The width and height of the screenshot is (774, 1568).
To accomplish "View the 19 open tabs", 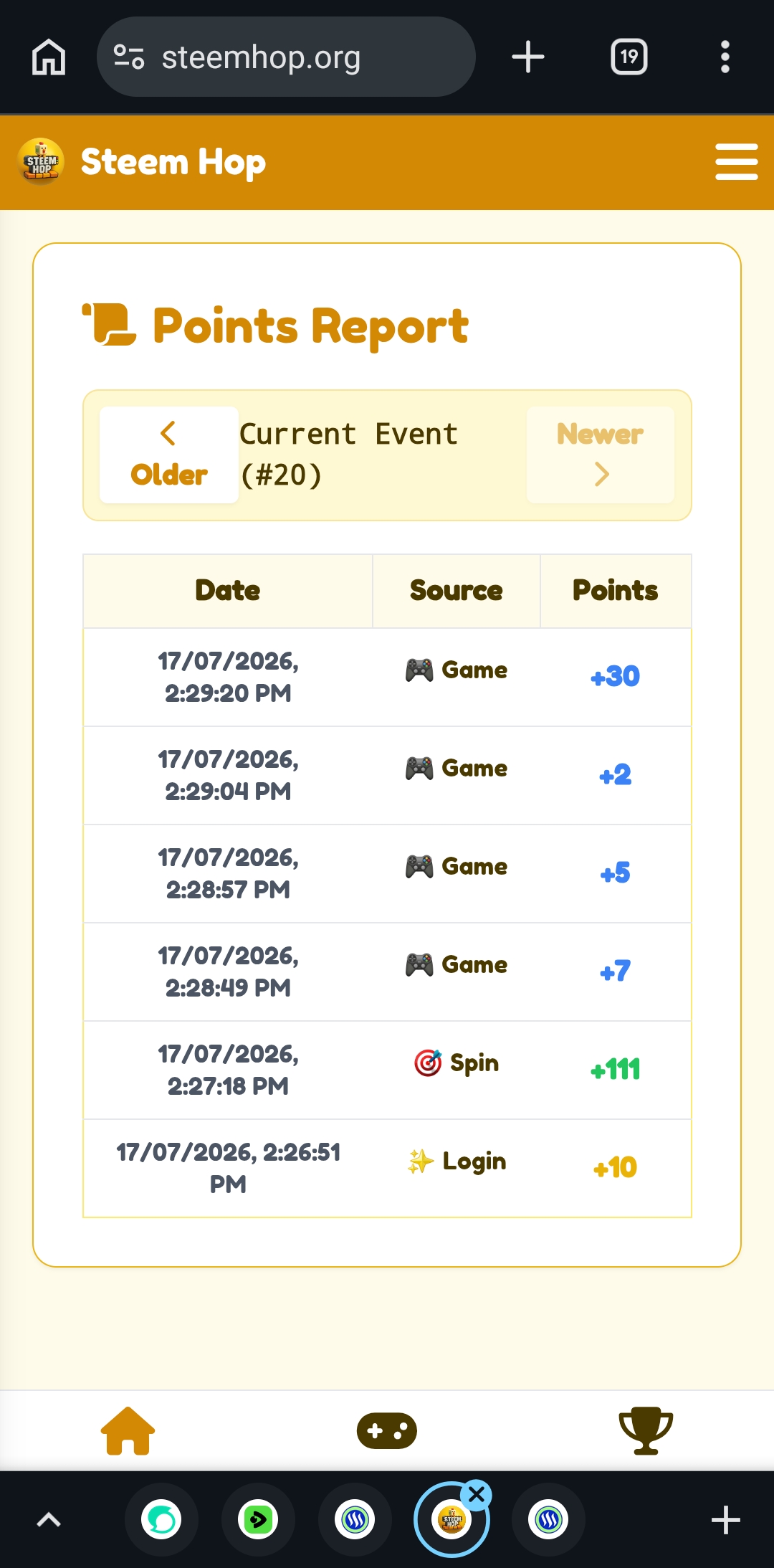I will [629, 57].
